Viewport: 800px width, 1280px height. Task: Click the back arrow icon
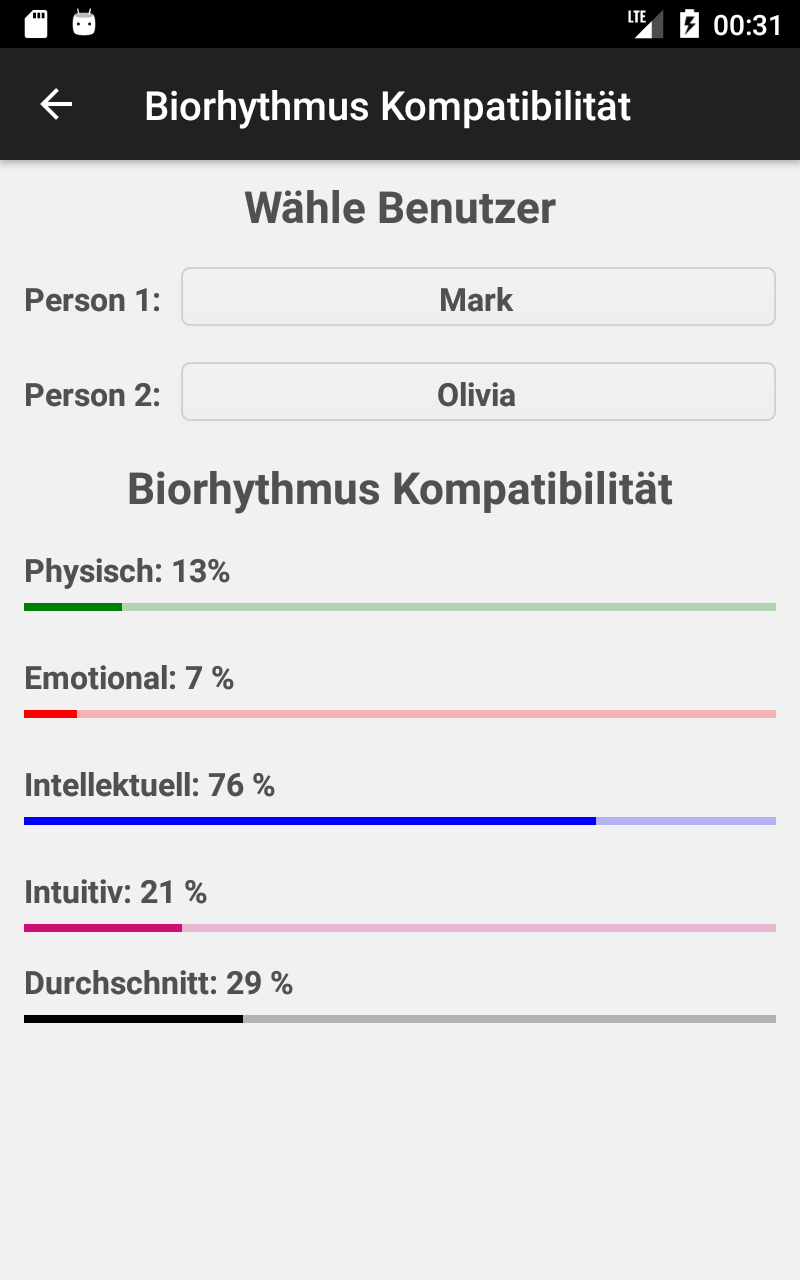pos(57,103)
